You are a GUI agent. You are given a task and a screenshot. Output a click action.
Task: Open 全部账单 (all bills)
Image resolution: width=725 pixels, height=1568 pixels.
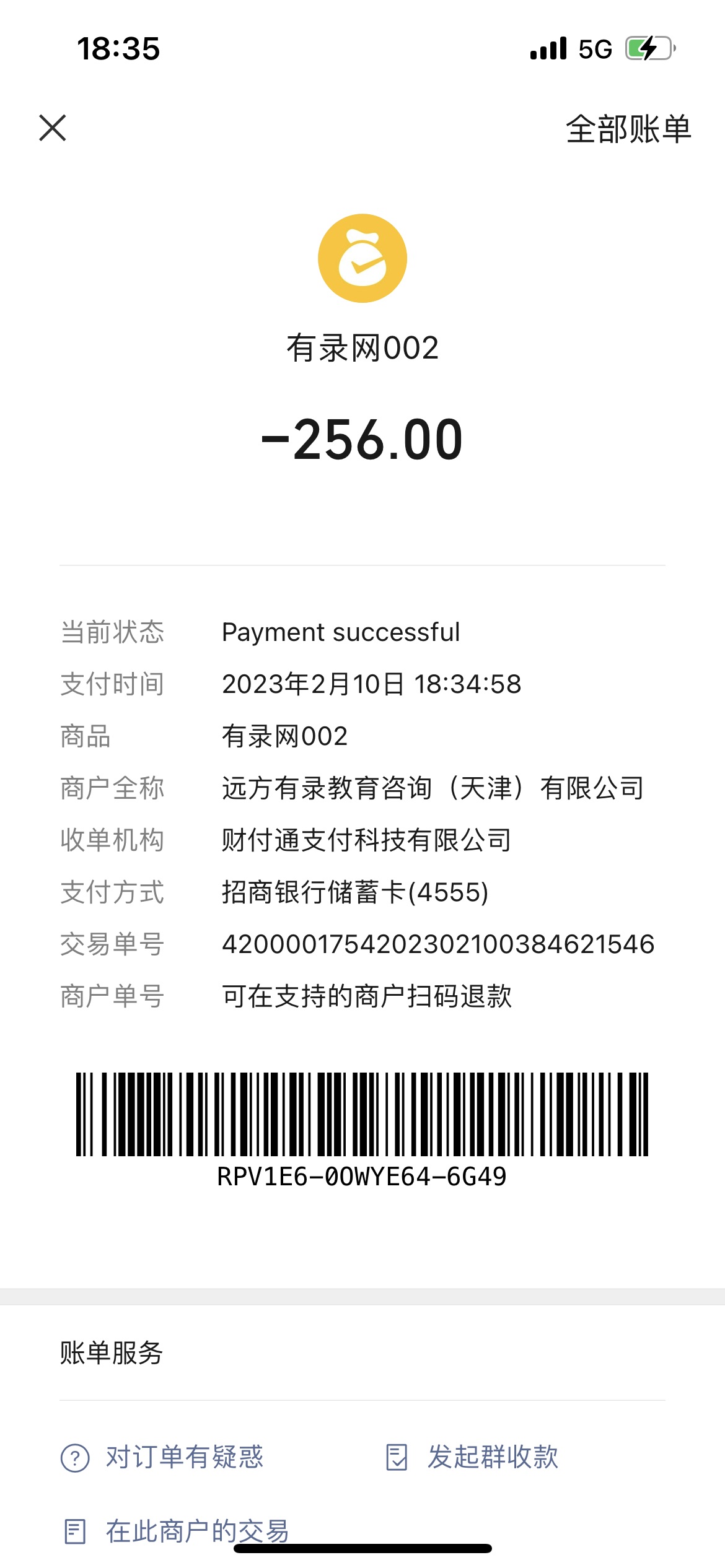pos(628,129)
